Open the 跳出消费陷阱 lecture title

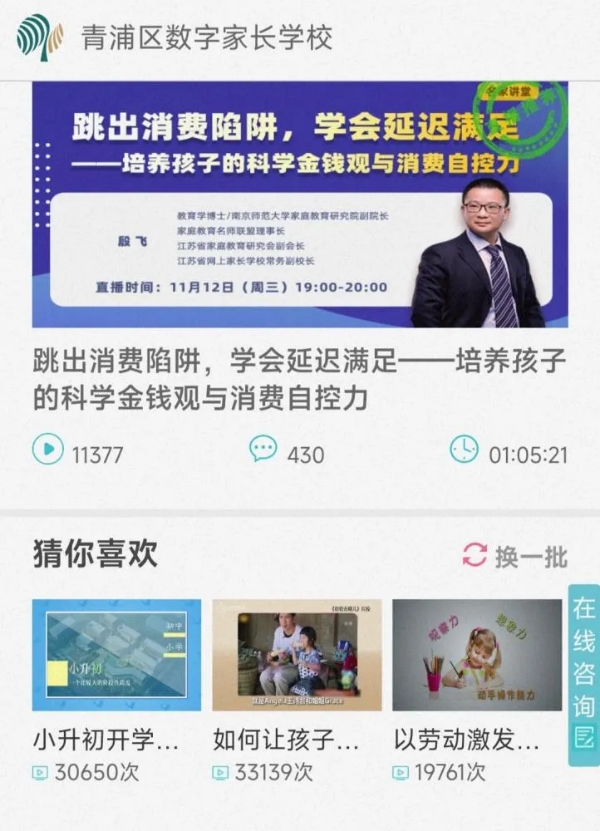(x=299, y=380)
